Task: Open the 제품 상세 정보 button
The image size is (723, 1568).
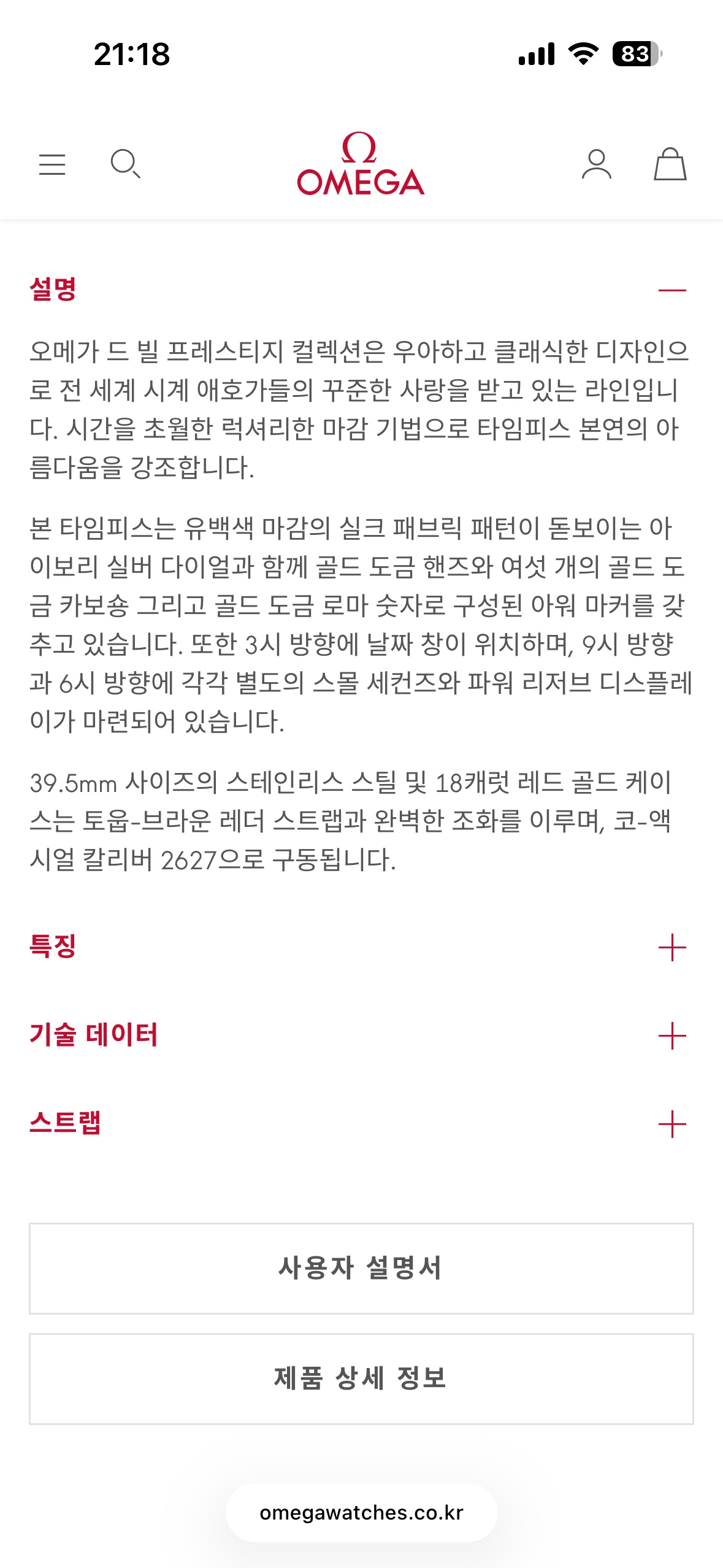Action: 361,1378
